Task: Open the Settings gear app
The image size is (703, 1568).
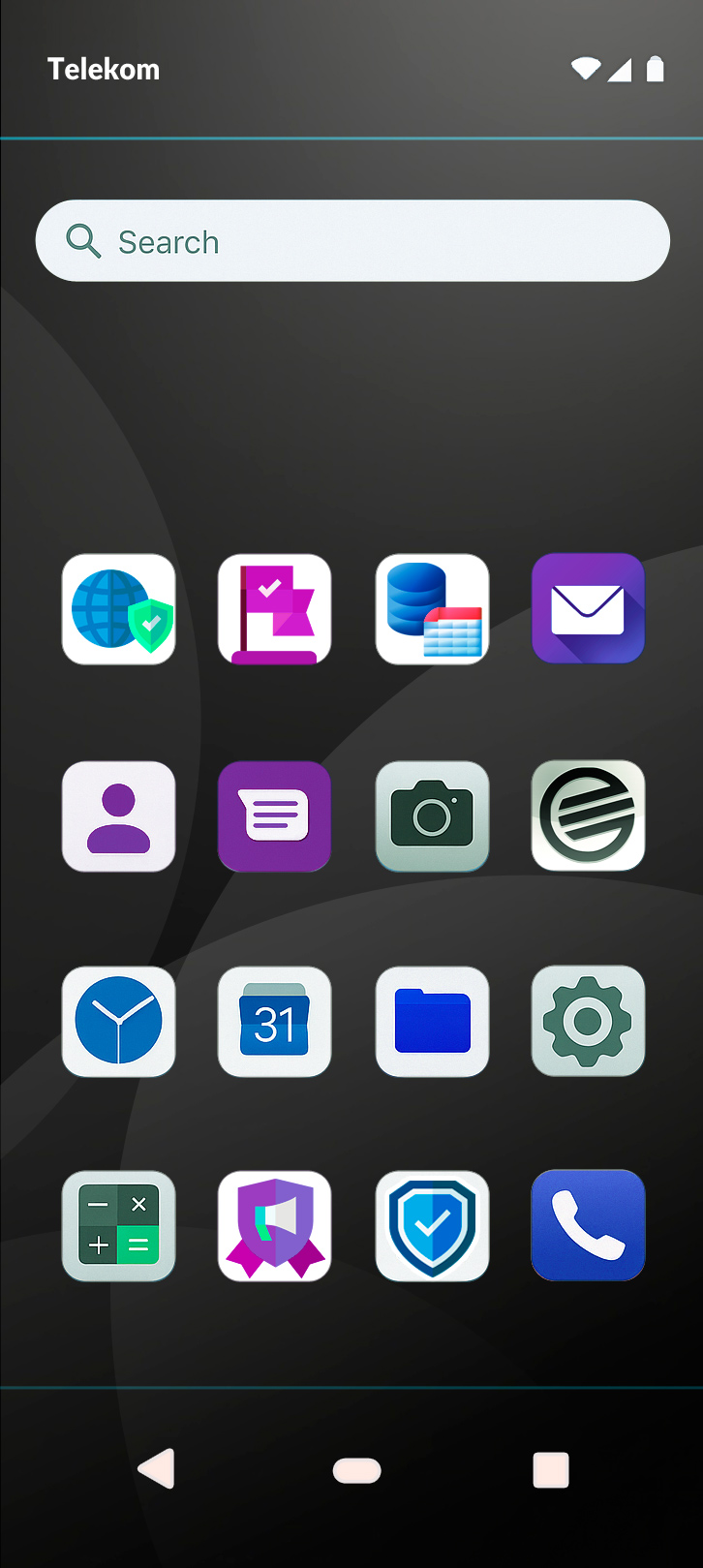Action: click(588, 1022)
